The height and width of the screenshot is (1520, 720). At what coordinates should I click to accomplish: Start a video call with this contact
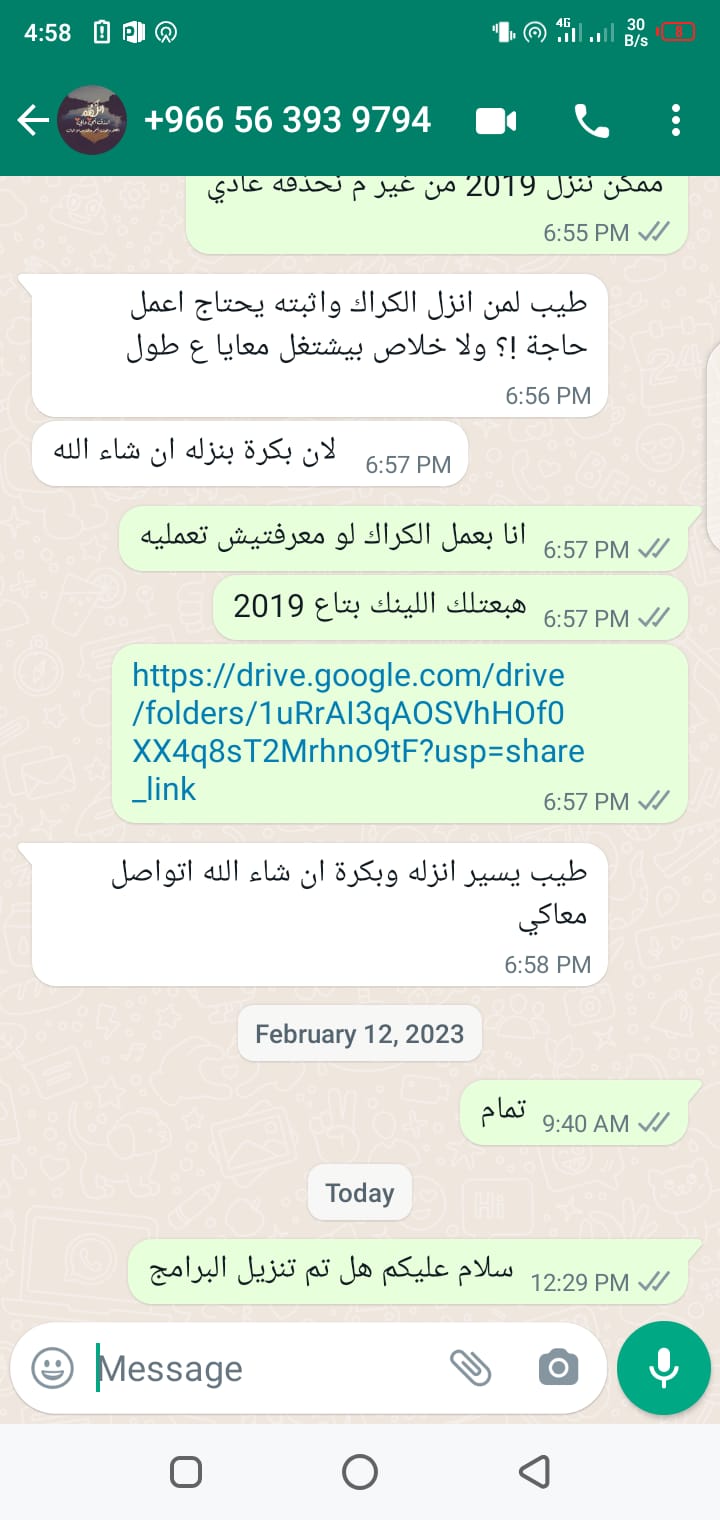tap(496, 121)
